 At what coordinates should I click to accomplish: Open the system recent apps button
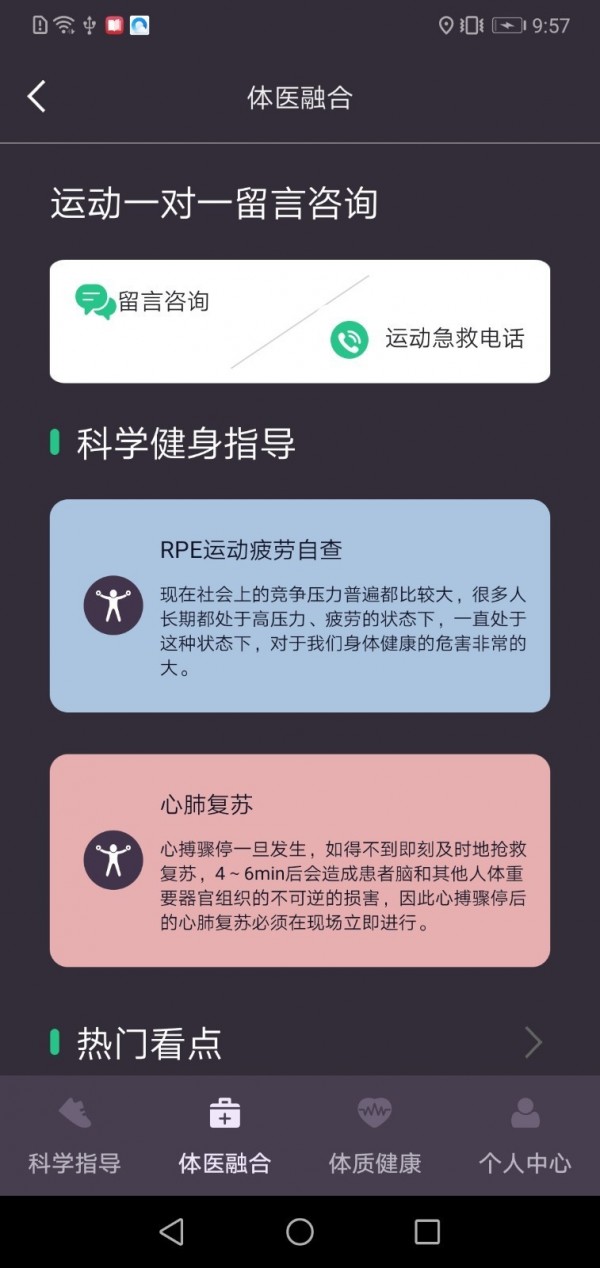[427, 1231]
